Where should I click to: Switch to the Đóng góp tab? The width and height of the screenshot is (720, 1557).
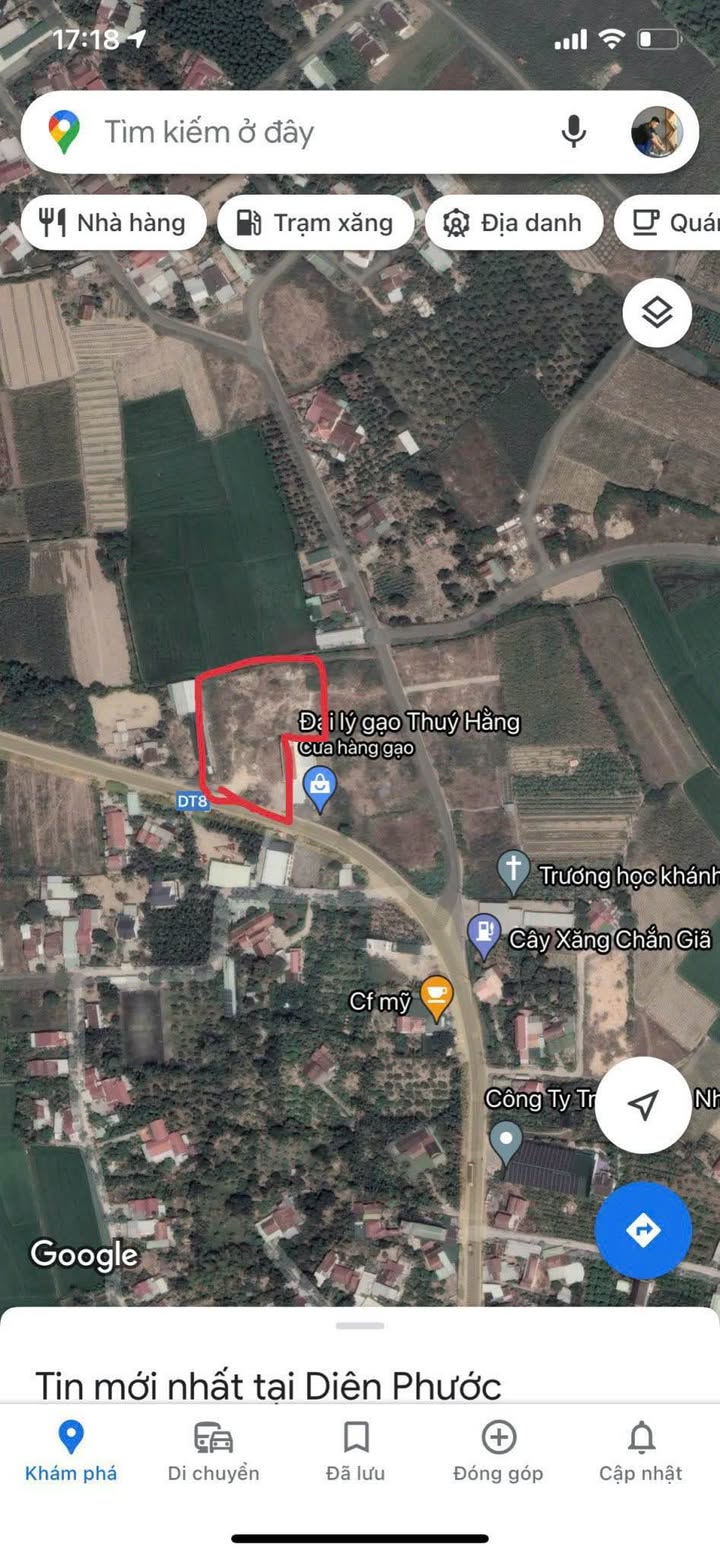click(x=498, y=1451)
